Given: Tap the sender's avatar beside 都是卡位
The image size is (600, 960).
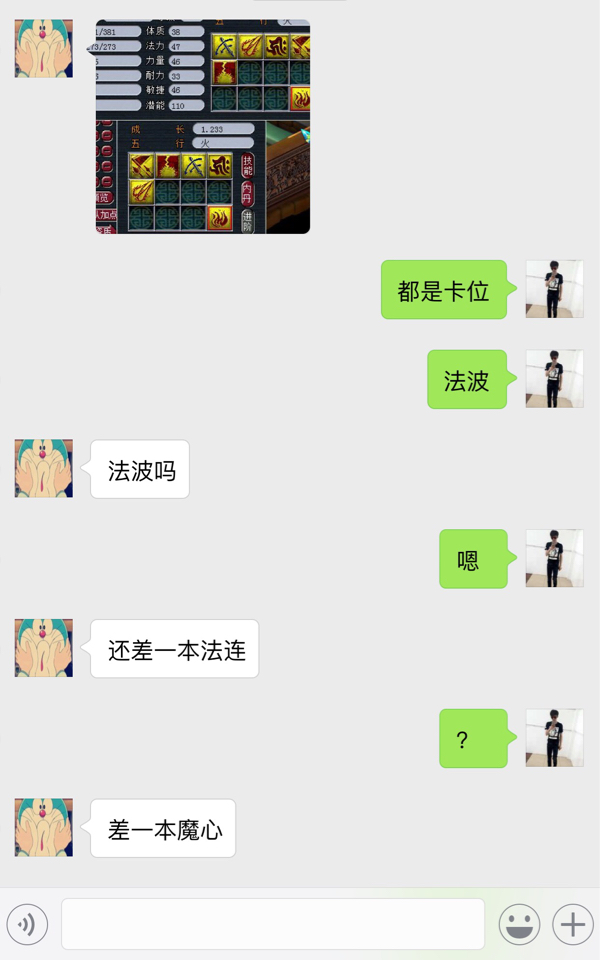Looking at the screenshot, I should 554,289.
